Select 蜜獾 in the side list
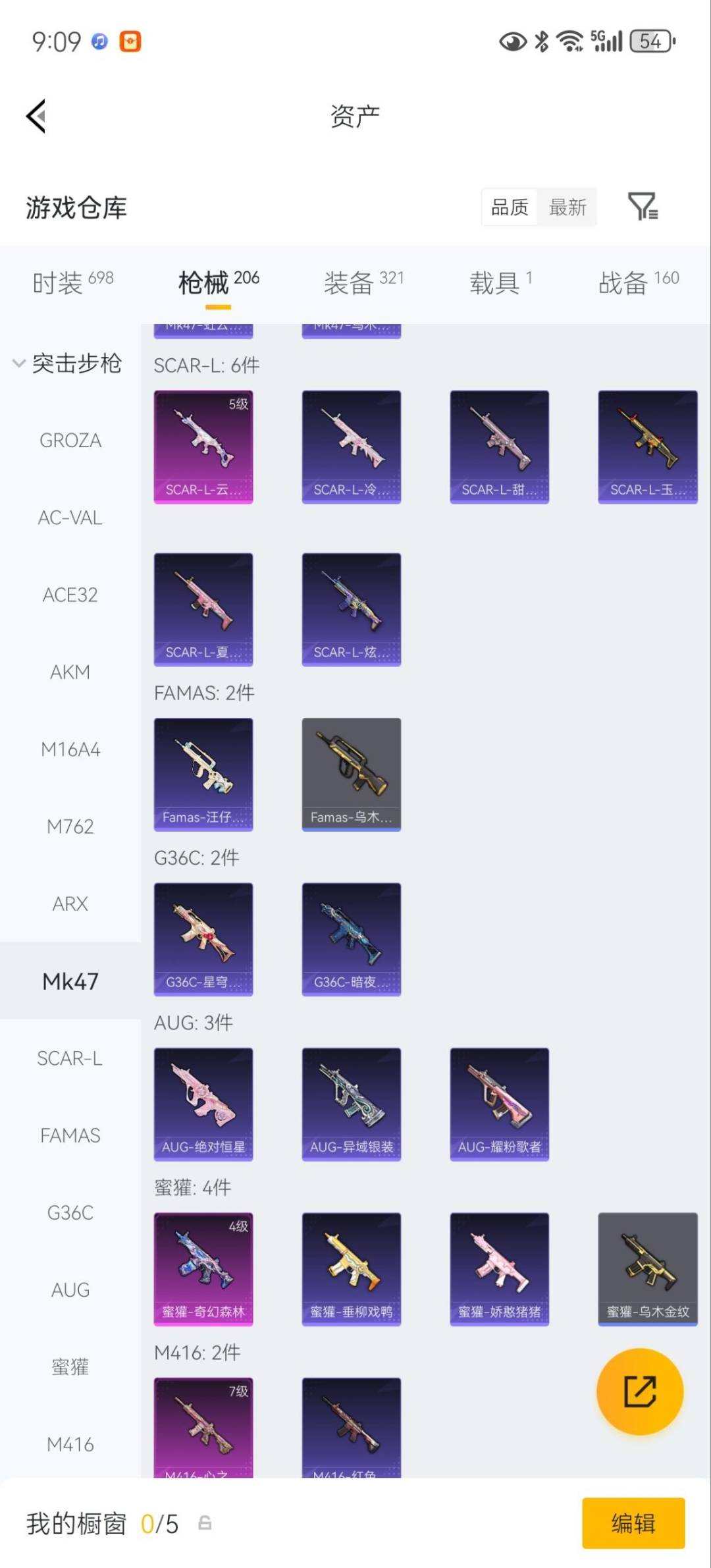Viewport: 711px width, 1568px height. (70, 1367)
